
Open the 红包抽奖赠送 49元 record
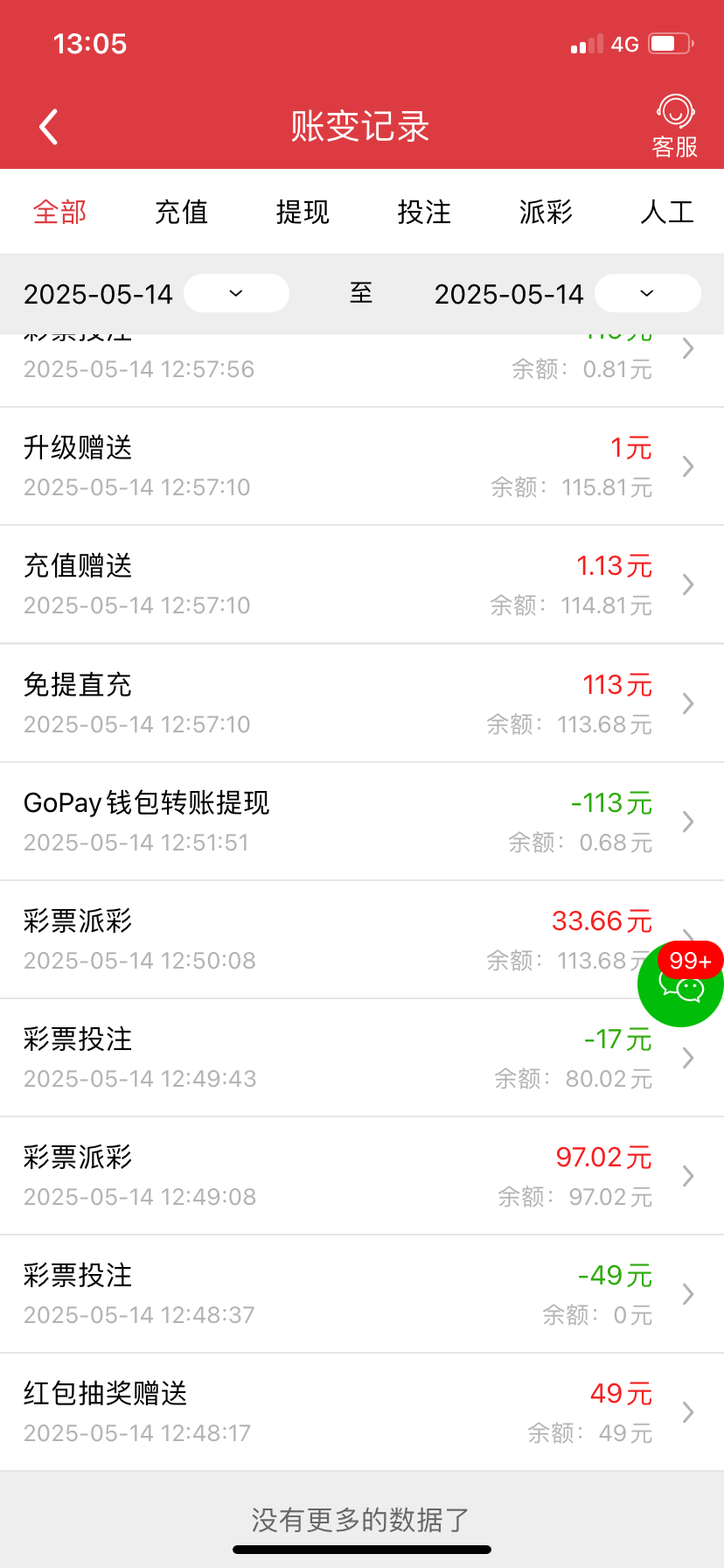click(x=362, y=1412)
